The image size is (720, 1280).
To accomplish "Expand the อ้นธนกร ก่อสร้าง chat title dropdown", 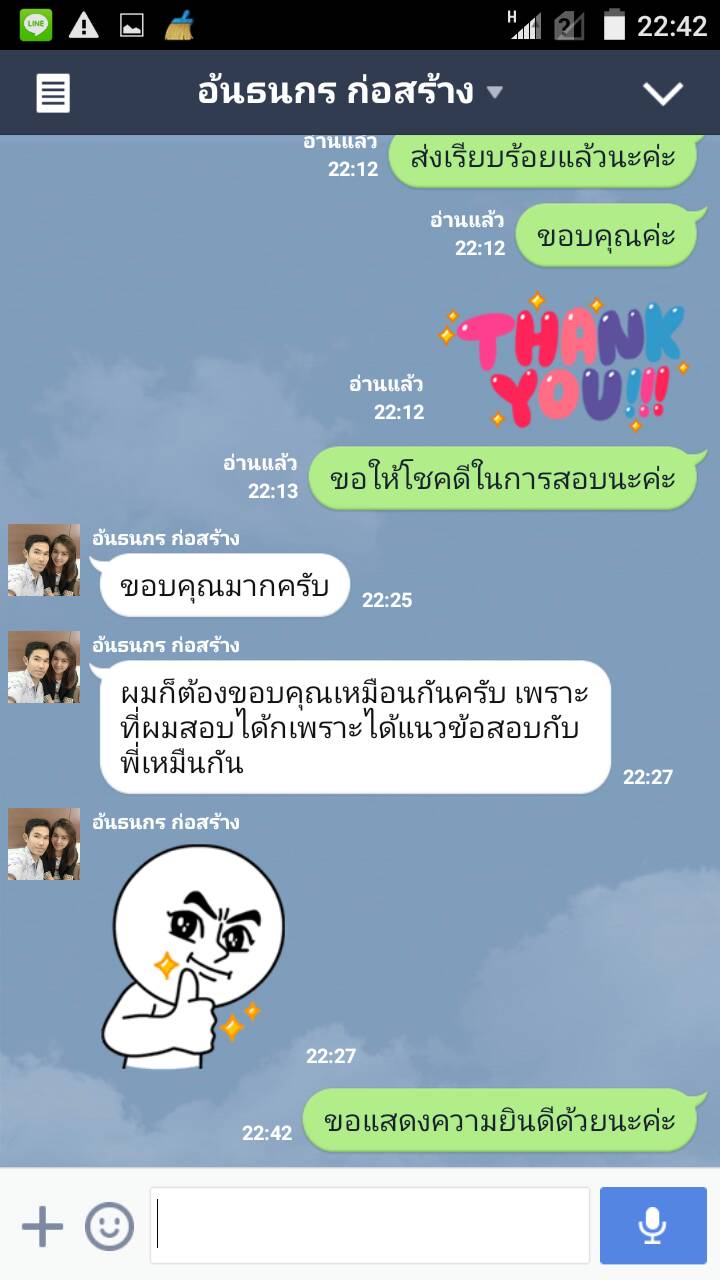I will point(494,93).
